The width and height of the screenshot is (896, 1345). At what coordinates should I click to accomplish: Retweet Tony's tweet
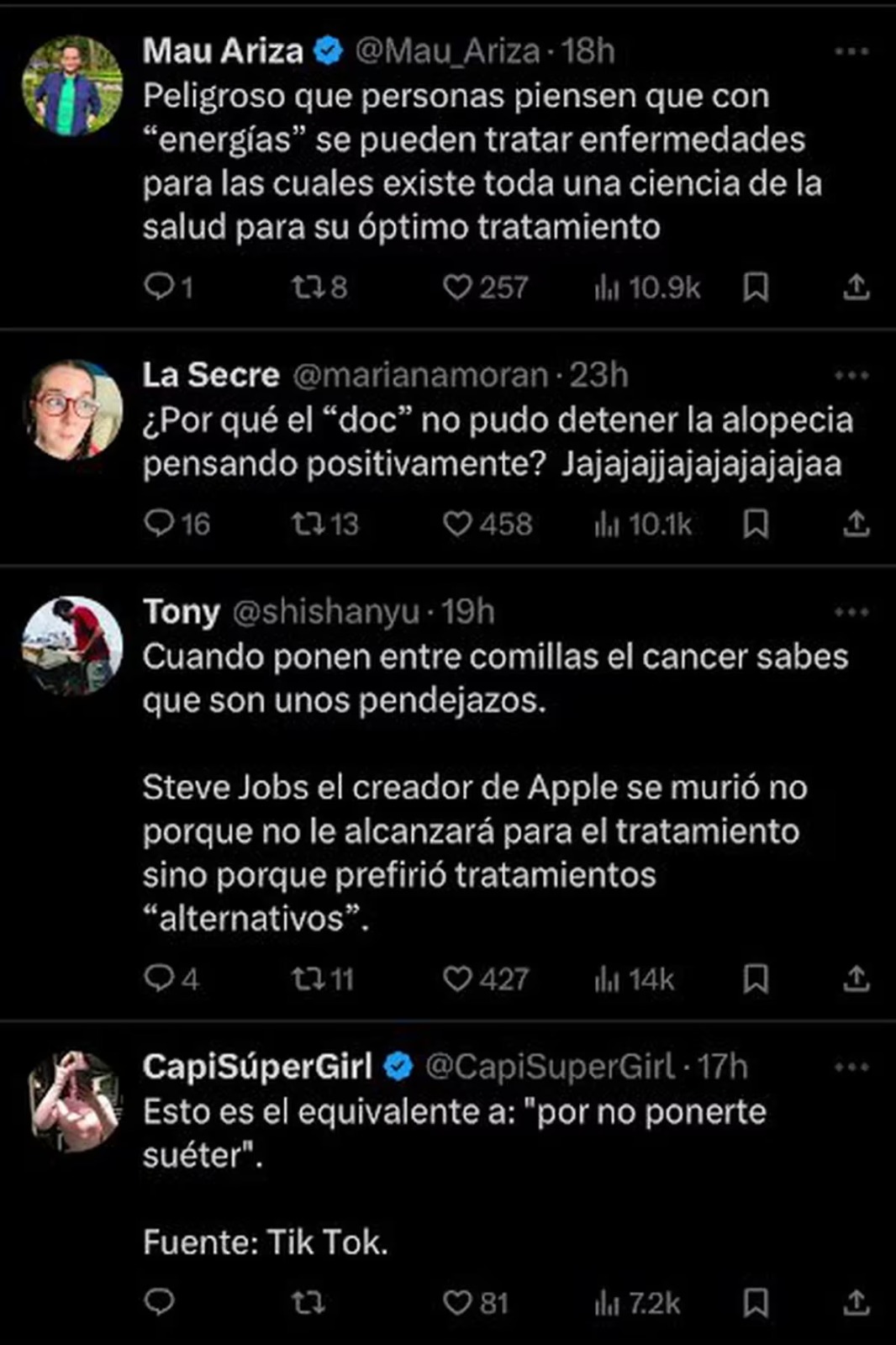306,978
